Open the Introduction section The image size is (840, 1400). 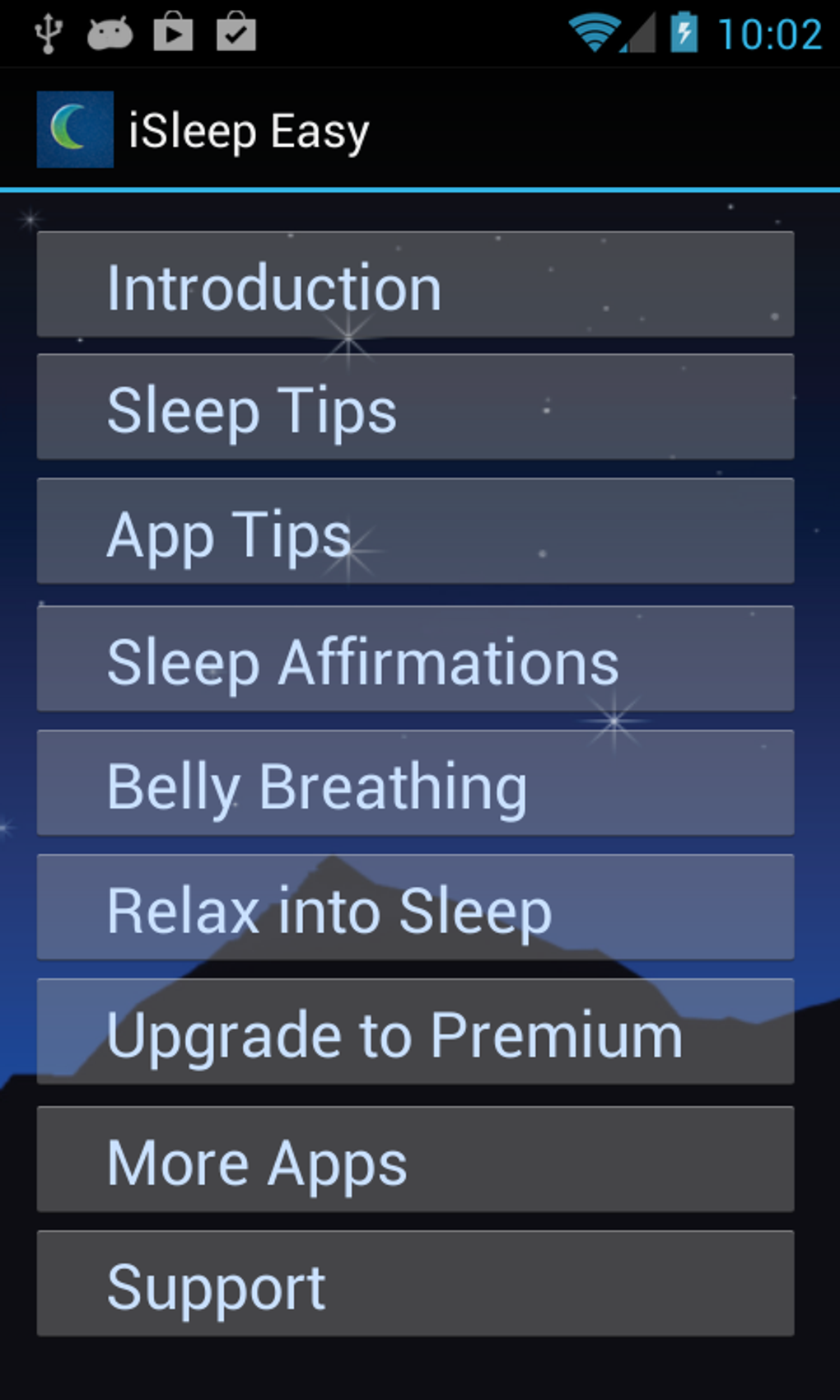tap(415, 284)
